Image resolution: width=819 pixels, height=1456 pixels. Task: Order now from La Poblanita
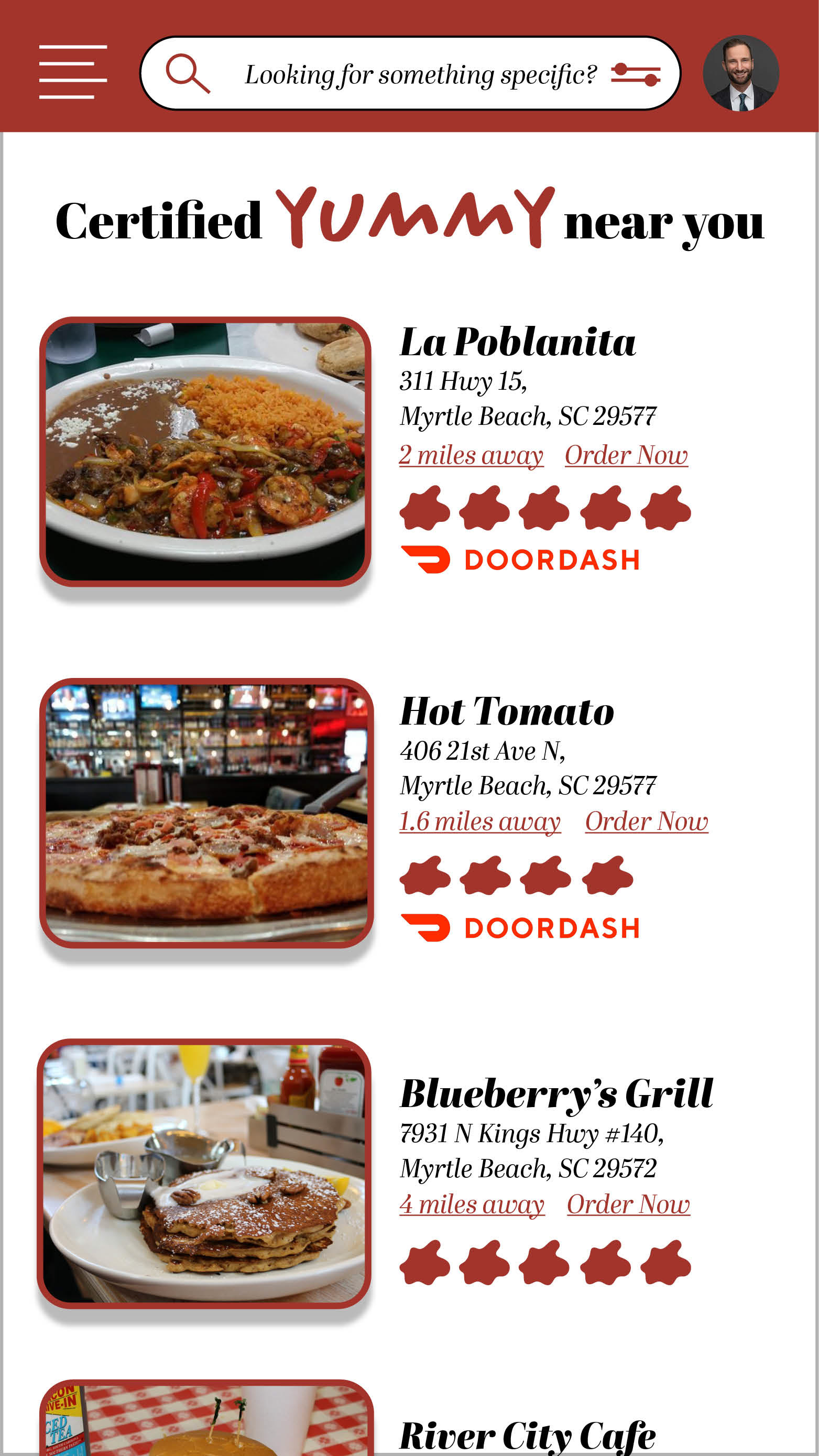click(x=626, y=455)
